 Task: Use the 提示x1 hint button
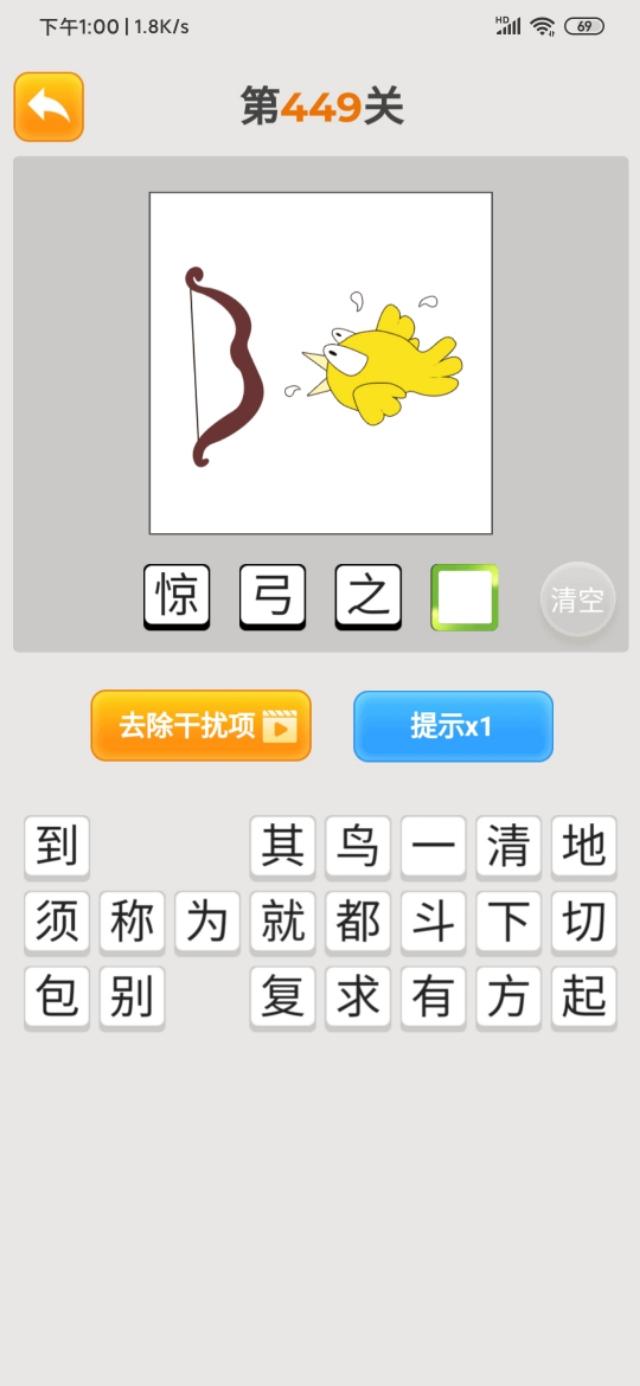click(452, 726)
